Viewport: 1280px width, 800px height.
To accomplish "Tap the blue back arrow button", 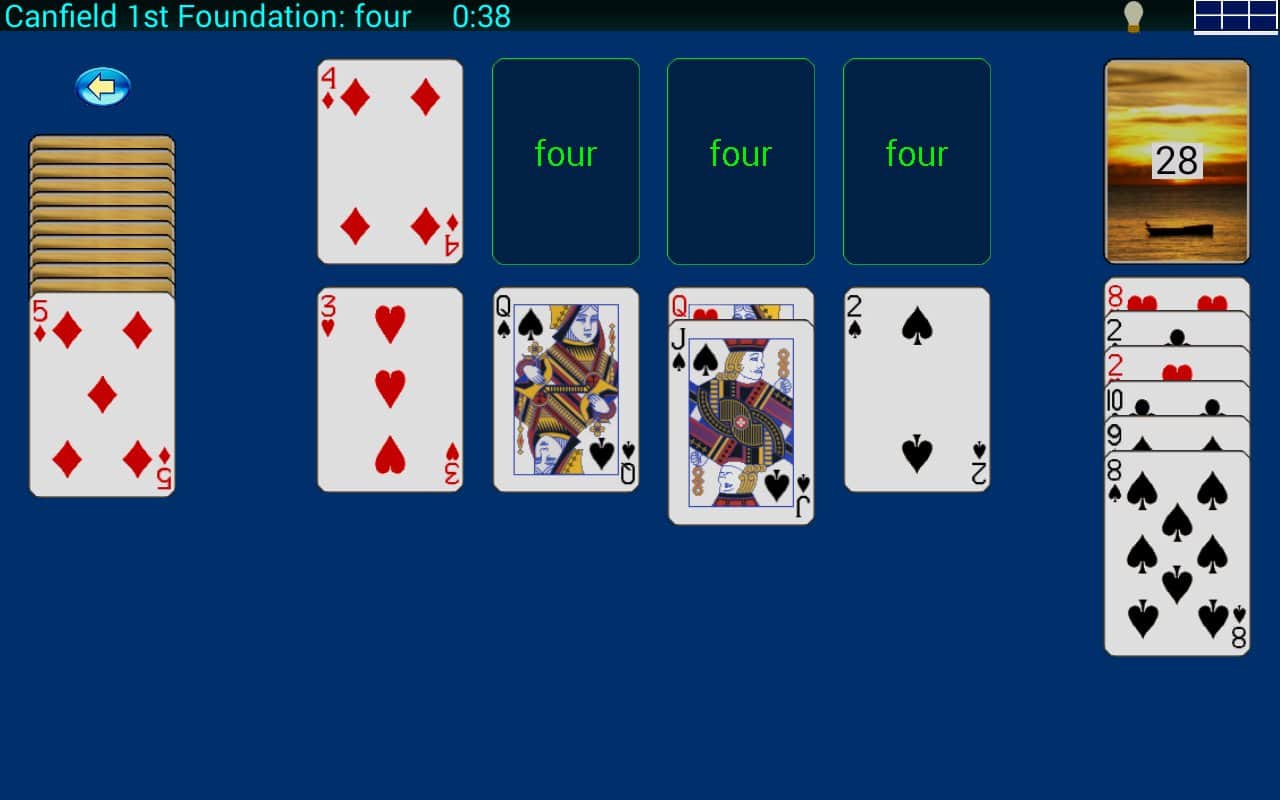I will point(103,87).
